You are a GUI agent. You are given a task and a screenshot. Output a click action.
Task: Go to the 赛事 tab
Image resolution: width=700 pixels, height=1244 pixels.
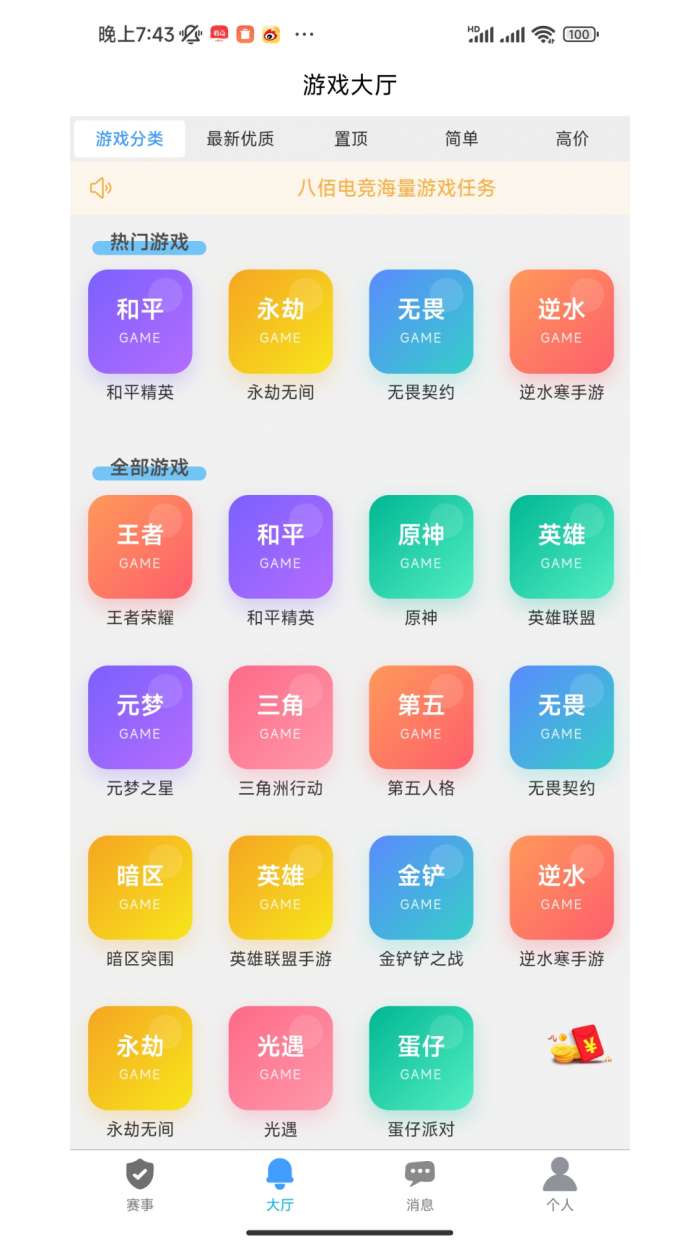pos(140,1185)
